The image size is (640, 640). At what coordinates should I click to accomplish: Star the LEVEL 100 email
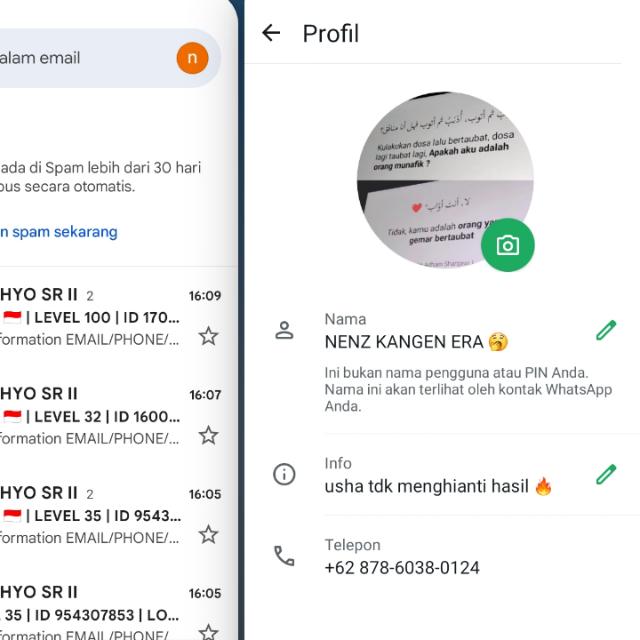pyautogui.click(x=208, y=336)
